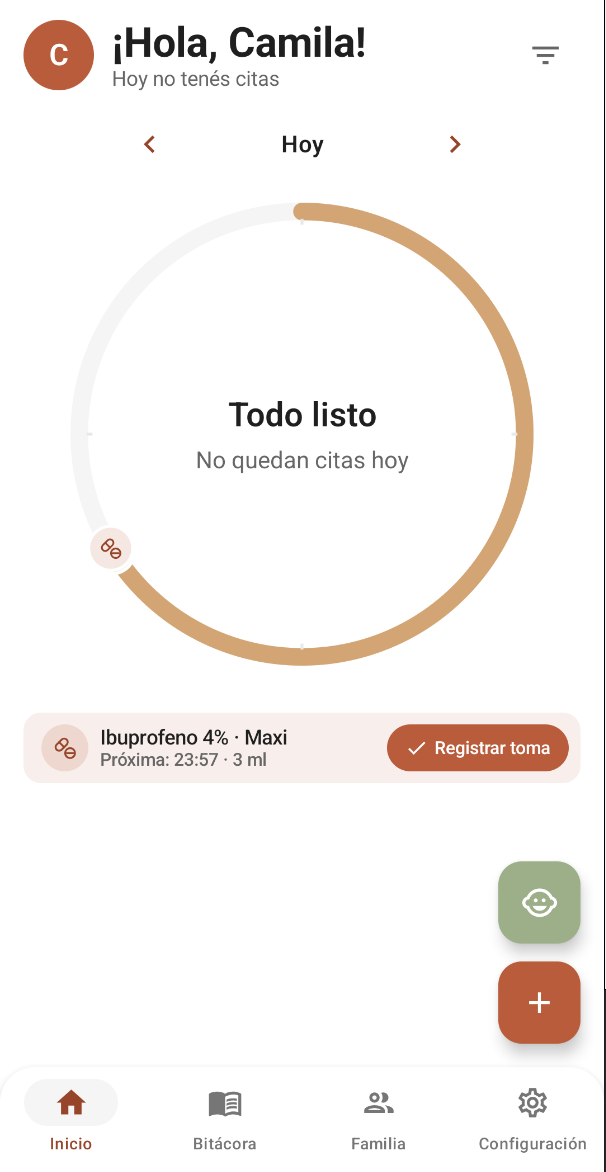Tap the medication marker on the ring
Image resolution: width=606 pixels, height=1172 pixels.
click(x=111, y=549)
